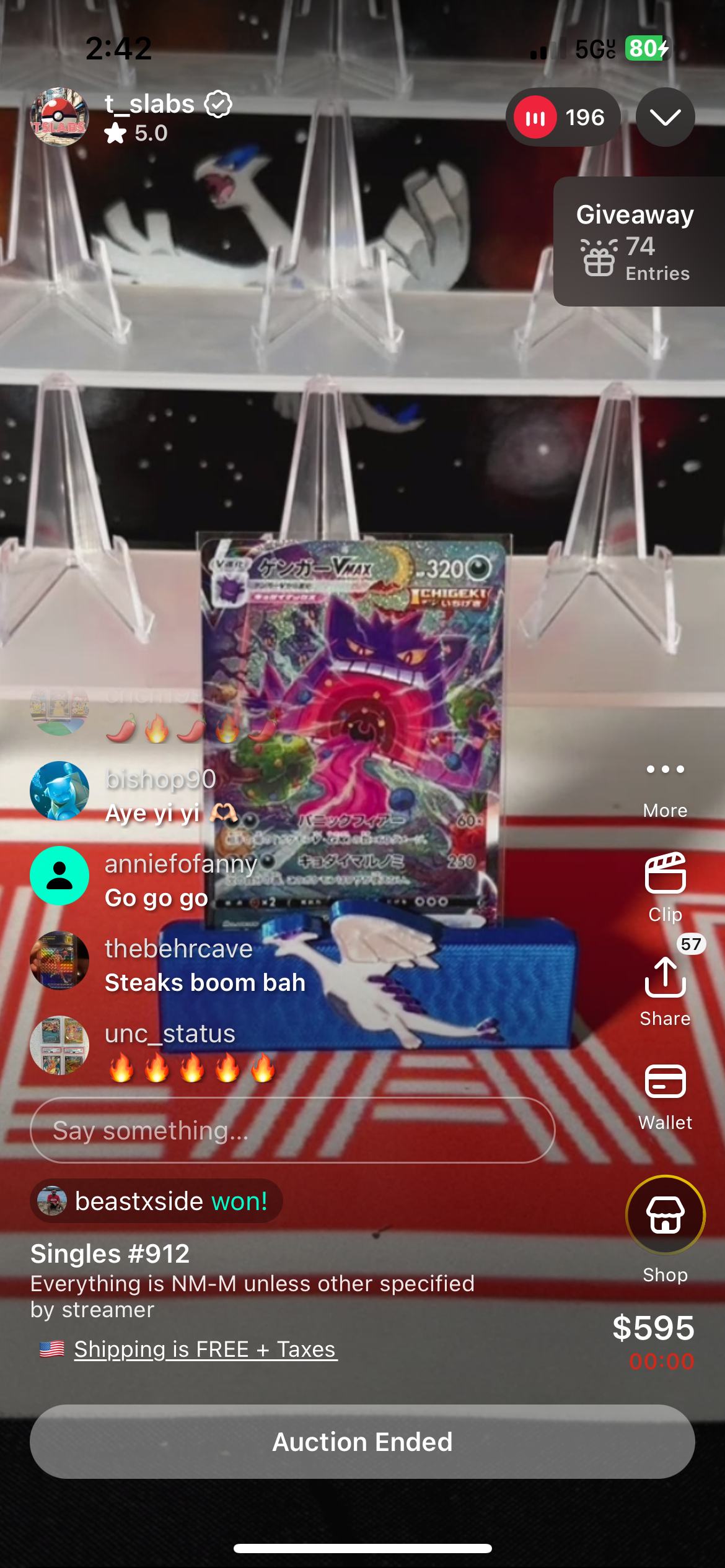
Task: Minimize stream with the down chevron
Action: tap(665, 117)
